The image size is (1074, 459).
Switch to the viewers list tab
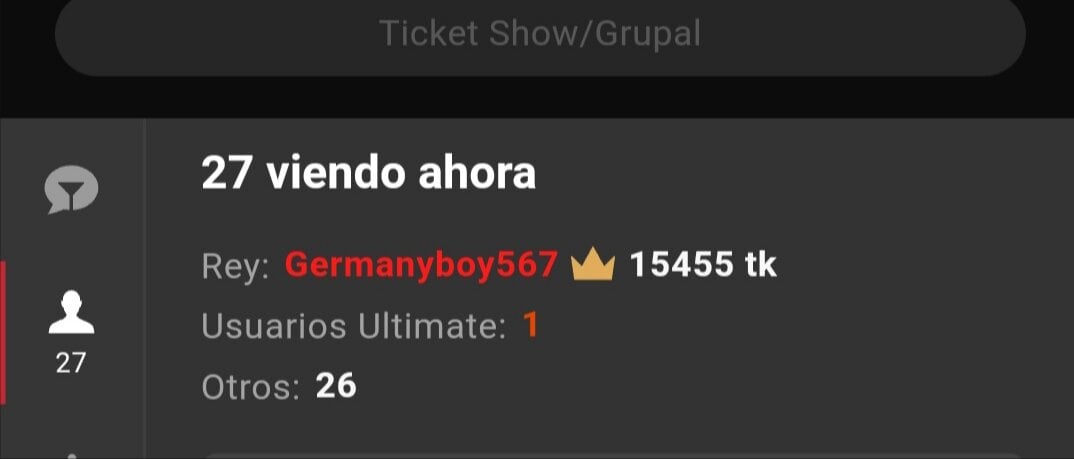(71, 332)
